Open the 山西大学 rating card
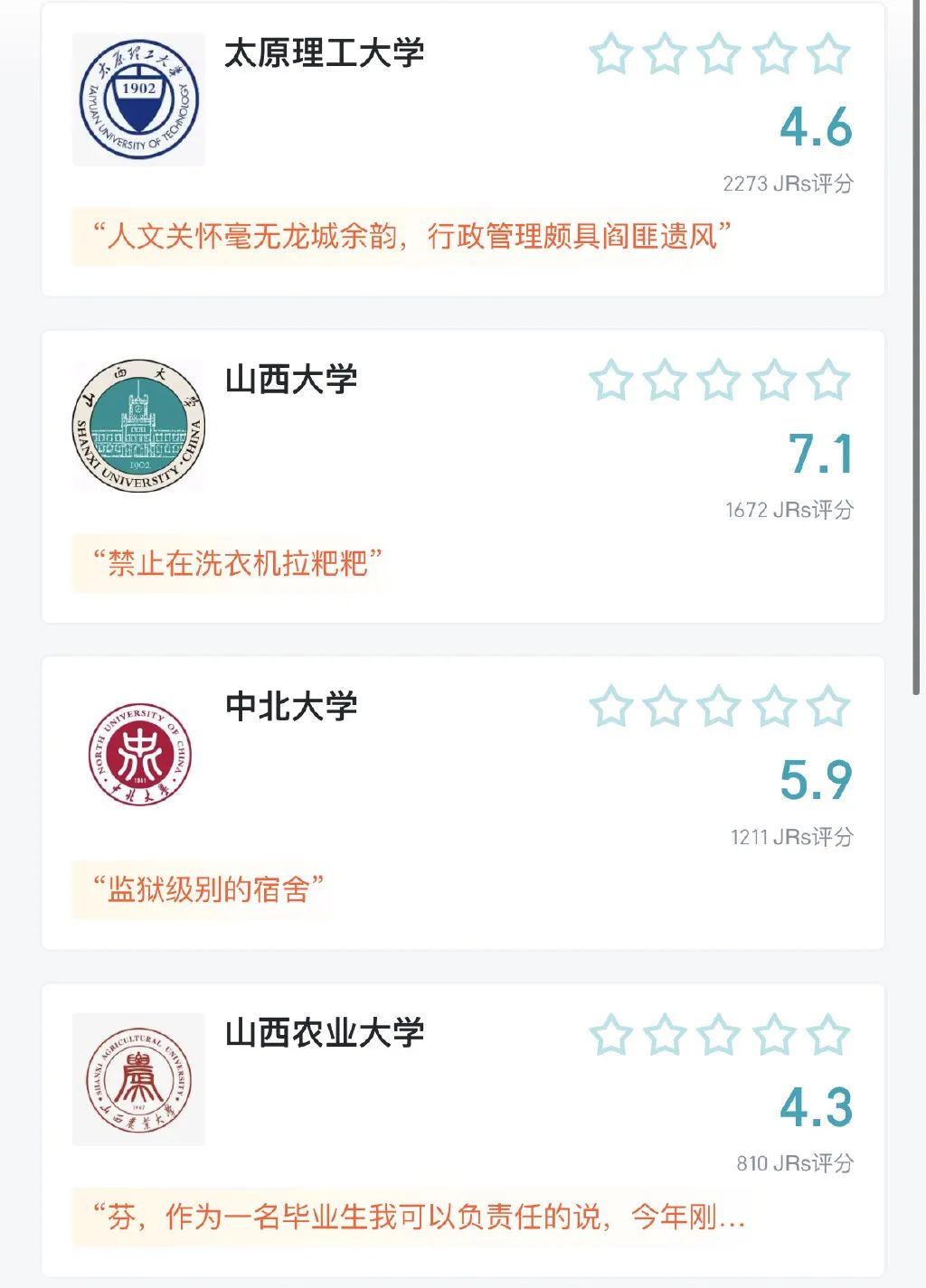 (x=291, y=381)
